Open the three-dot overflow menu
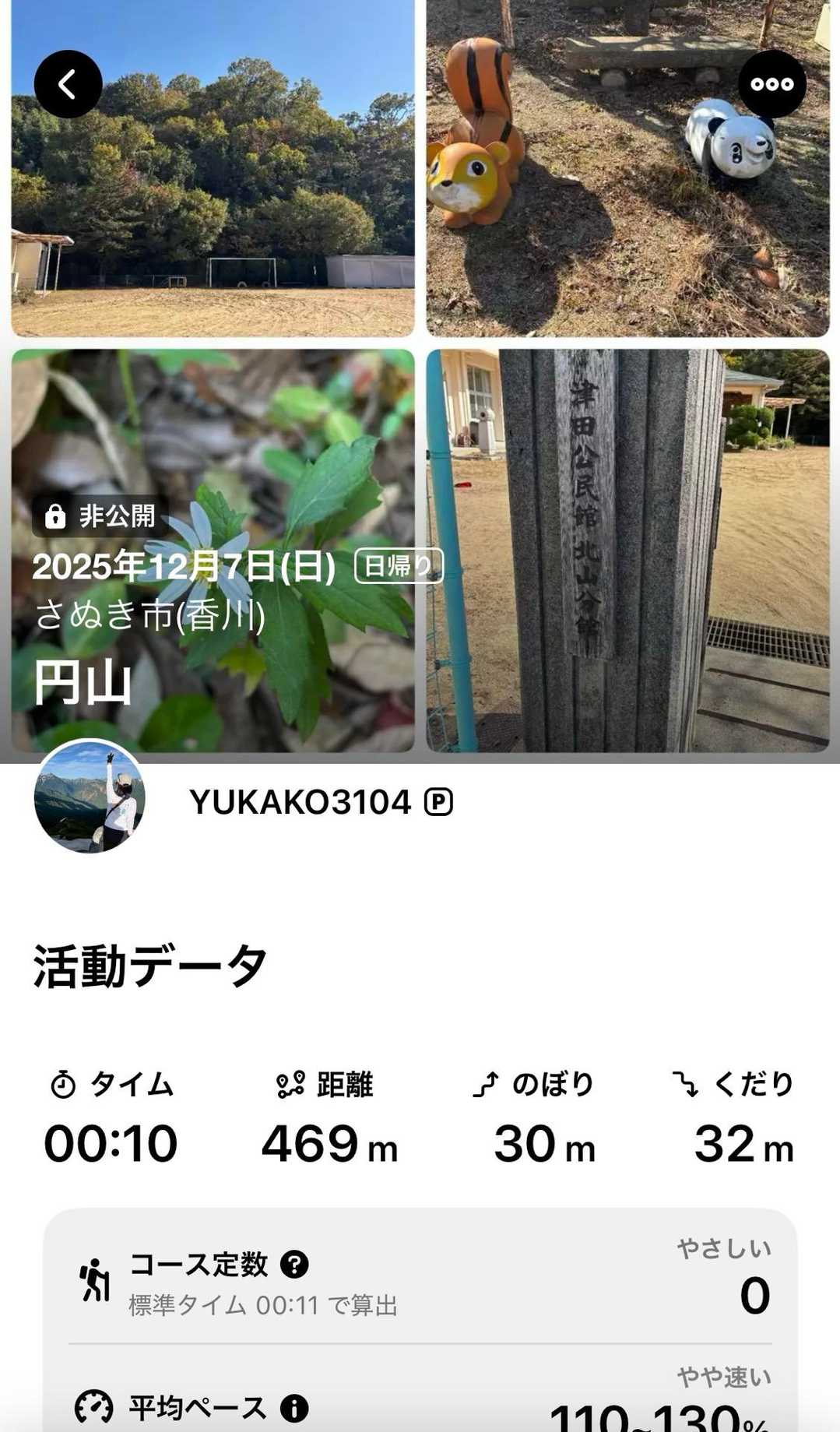Image resolution: width=840 pixels, height=1432 pixels. click(771, 84)
